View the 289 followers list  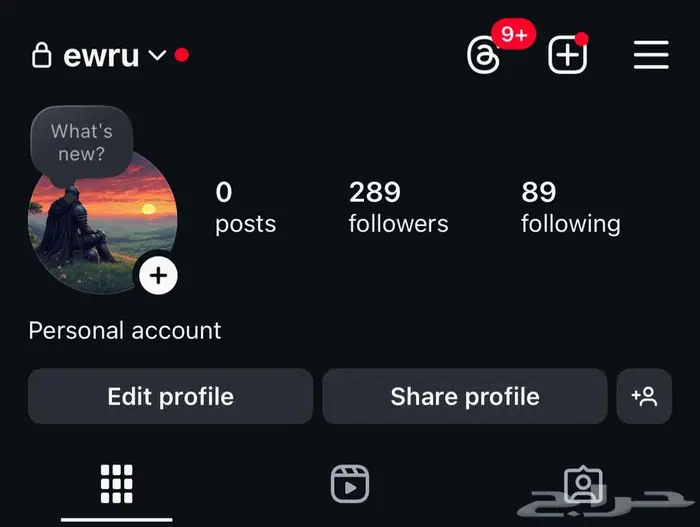pos(398,207)
